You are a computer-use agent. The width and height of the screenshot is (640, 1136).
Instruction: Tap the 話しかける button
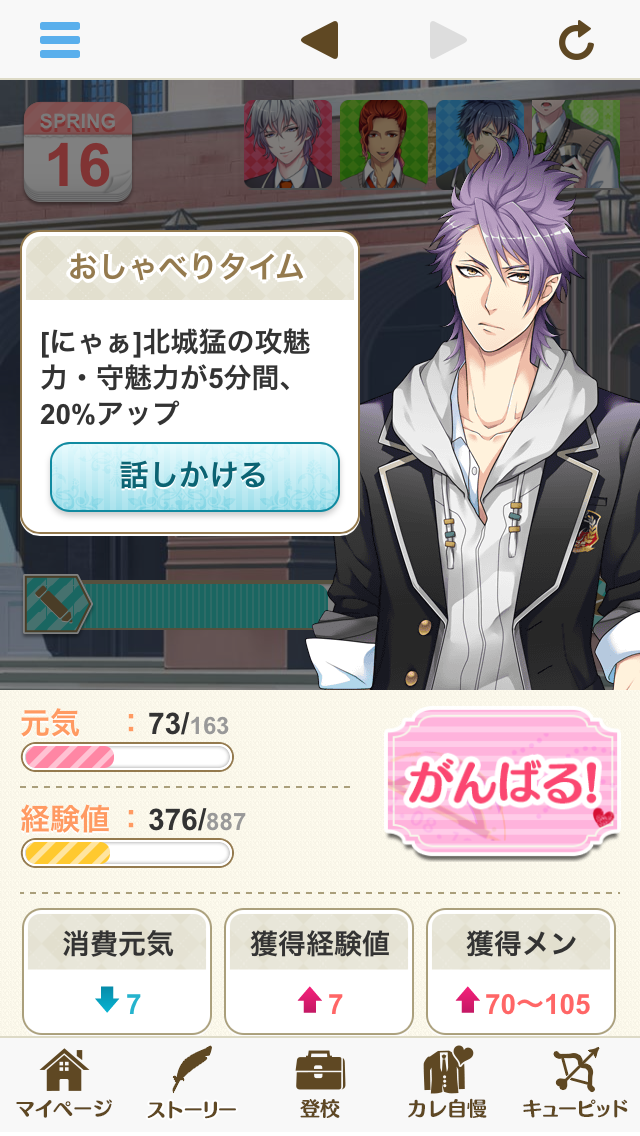(195, 476)
